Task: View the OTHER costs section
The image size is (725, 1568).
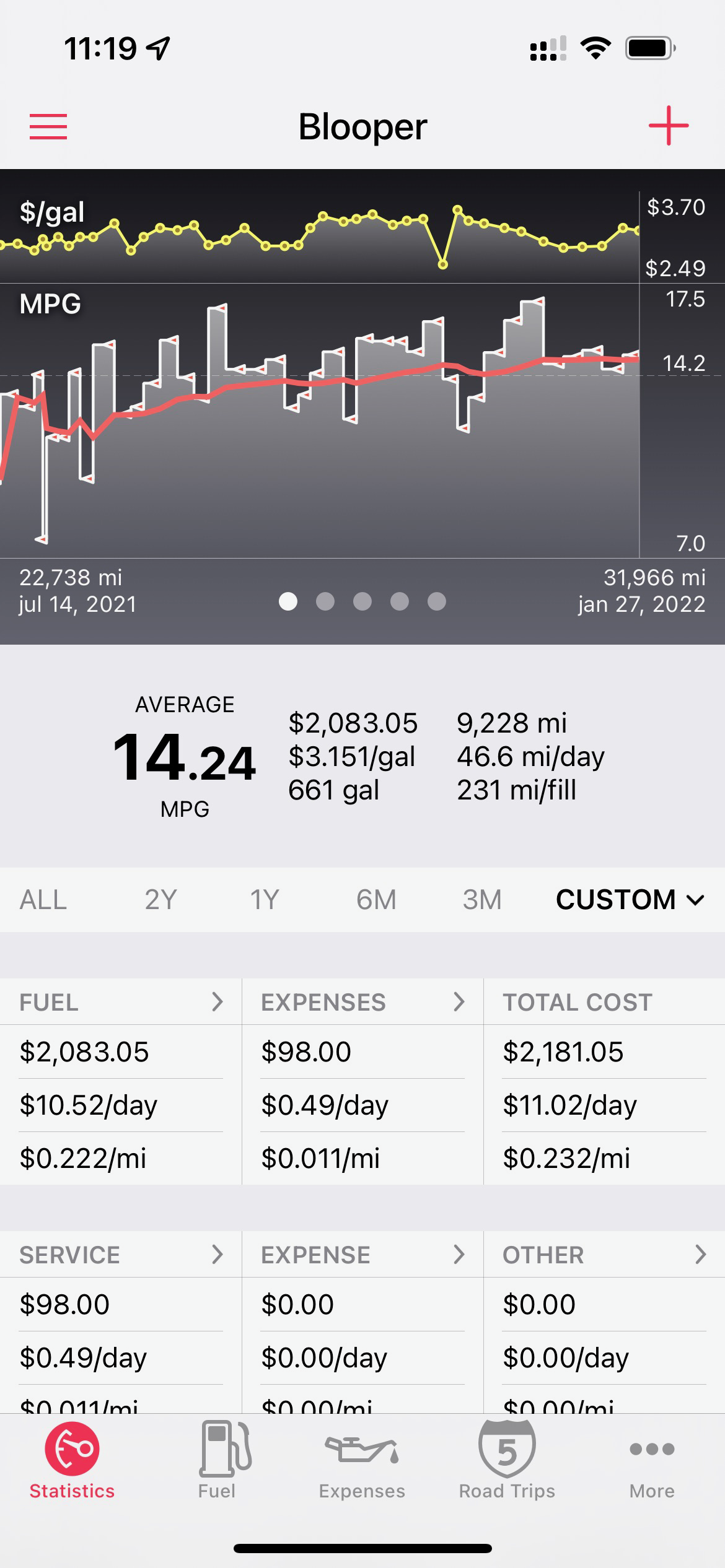Action: (604, 1255)
